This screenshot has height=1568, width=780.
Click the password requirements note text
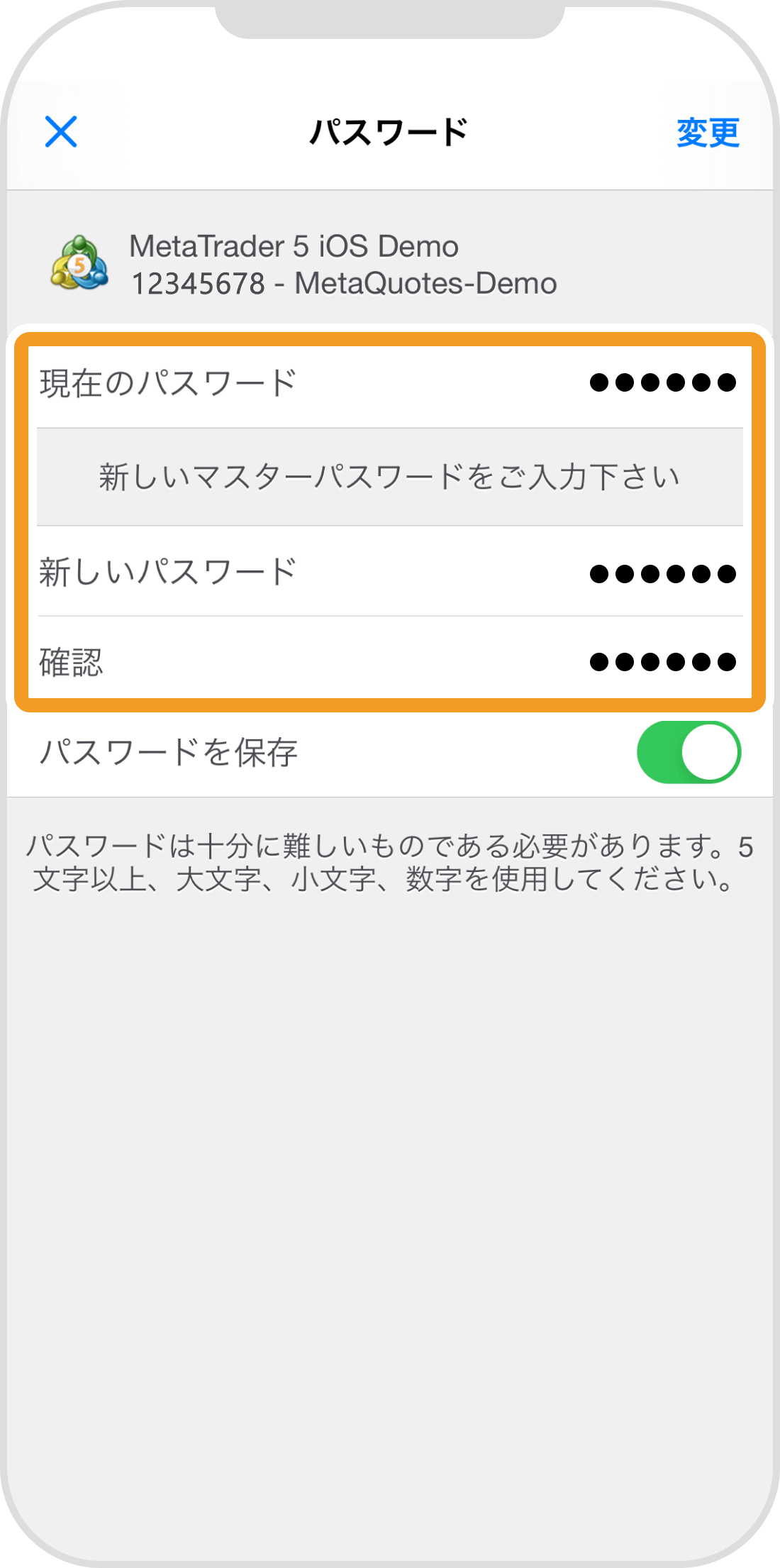point(389,862)
